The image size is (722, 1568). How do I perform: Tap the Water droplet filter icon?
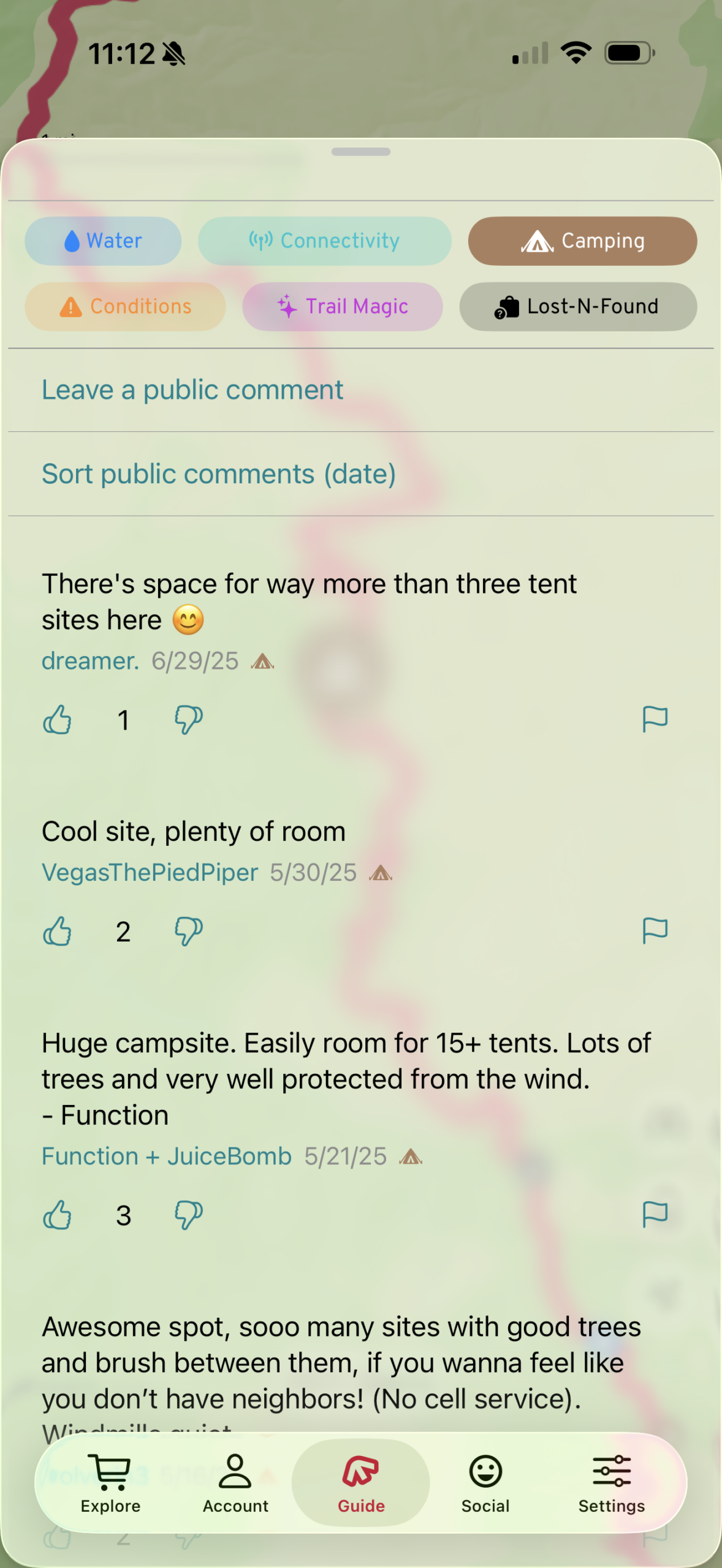pos(72,241)
